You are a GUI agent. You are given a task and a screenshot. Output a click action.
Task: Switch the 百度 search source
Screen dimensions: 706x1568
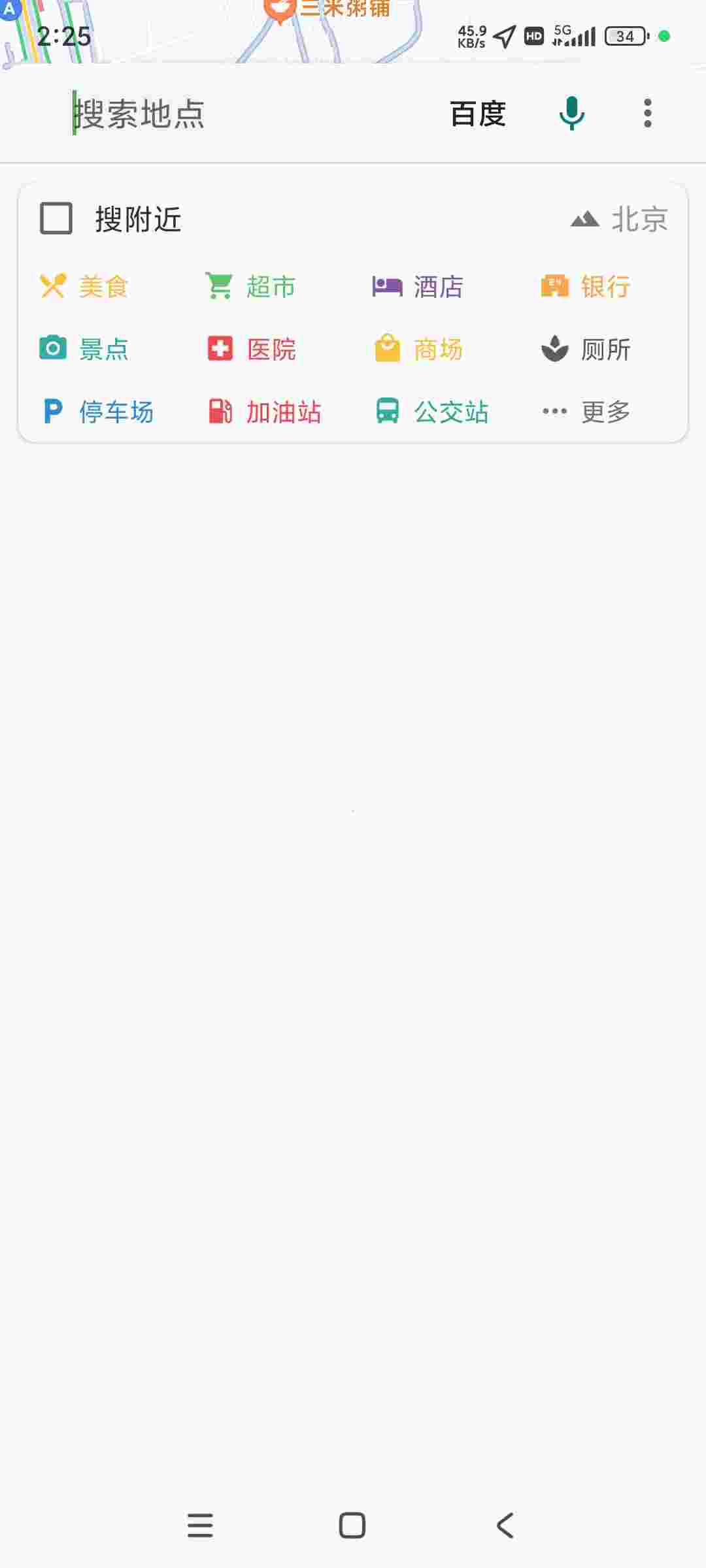pyautogui.click(x=478, y=114)
